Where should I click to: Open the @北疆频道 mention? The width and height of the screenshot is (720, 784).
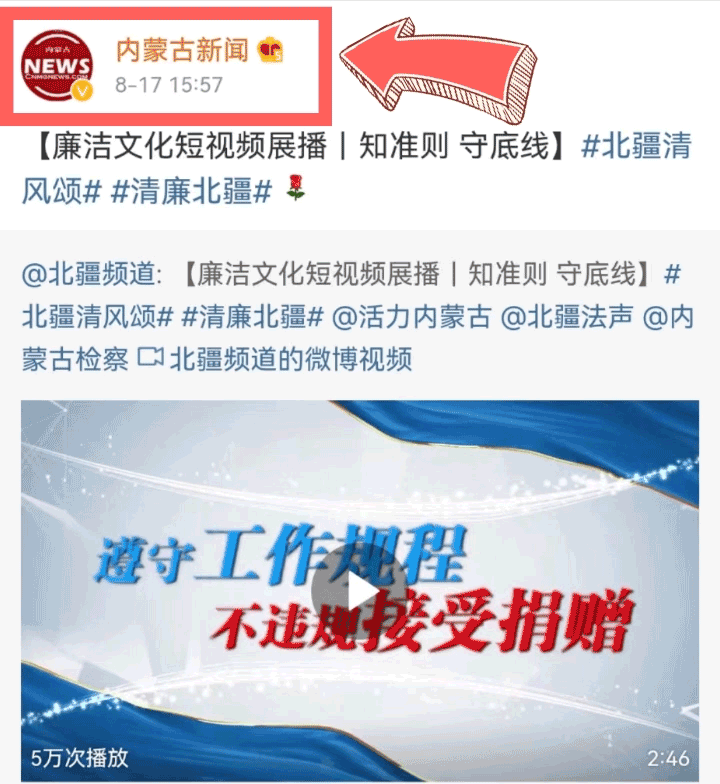(89, 273)
